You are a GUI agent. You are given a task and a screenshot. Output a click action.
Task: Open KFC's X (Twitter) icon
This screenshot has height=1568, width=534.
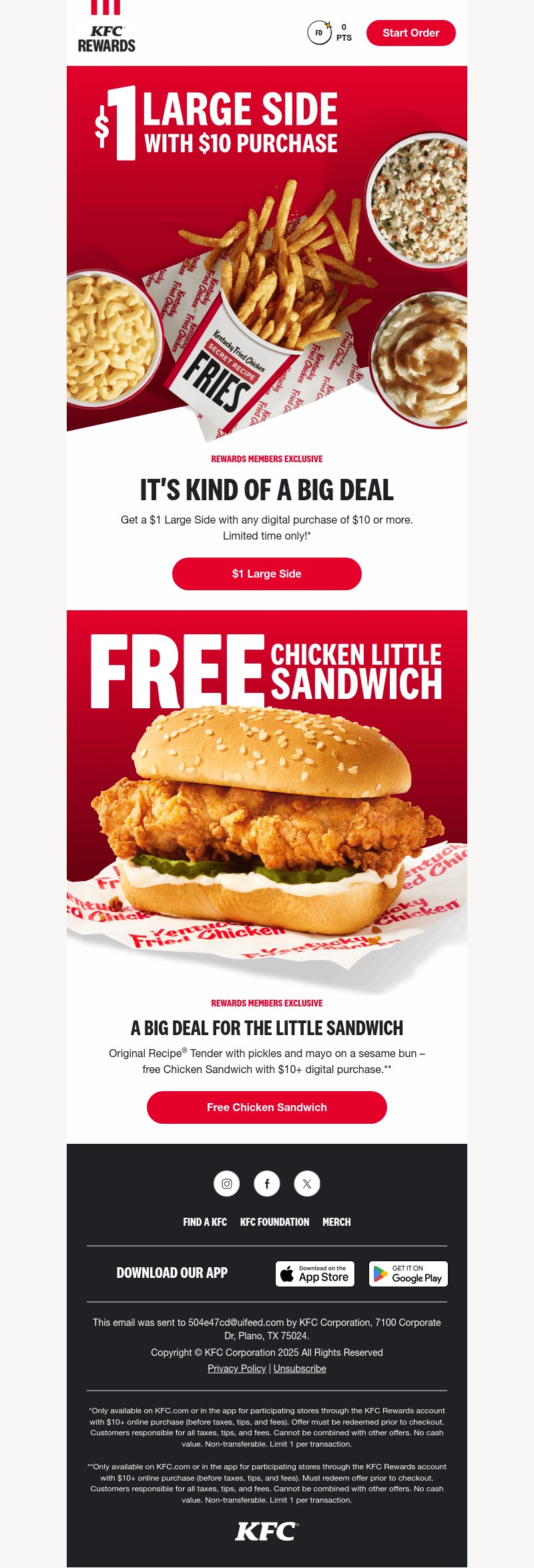(x=306, y=1184)
